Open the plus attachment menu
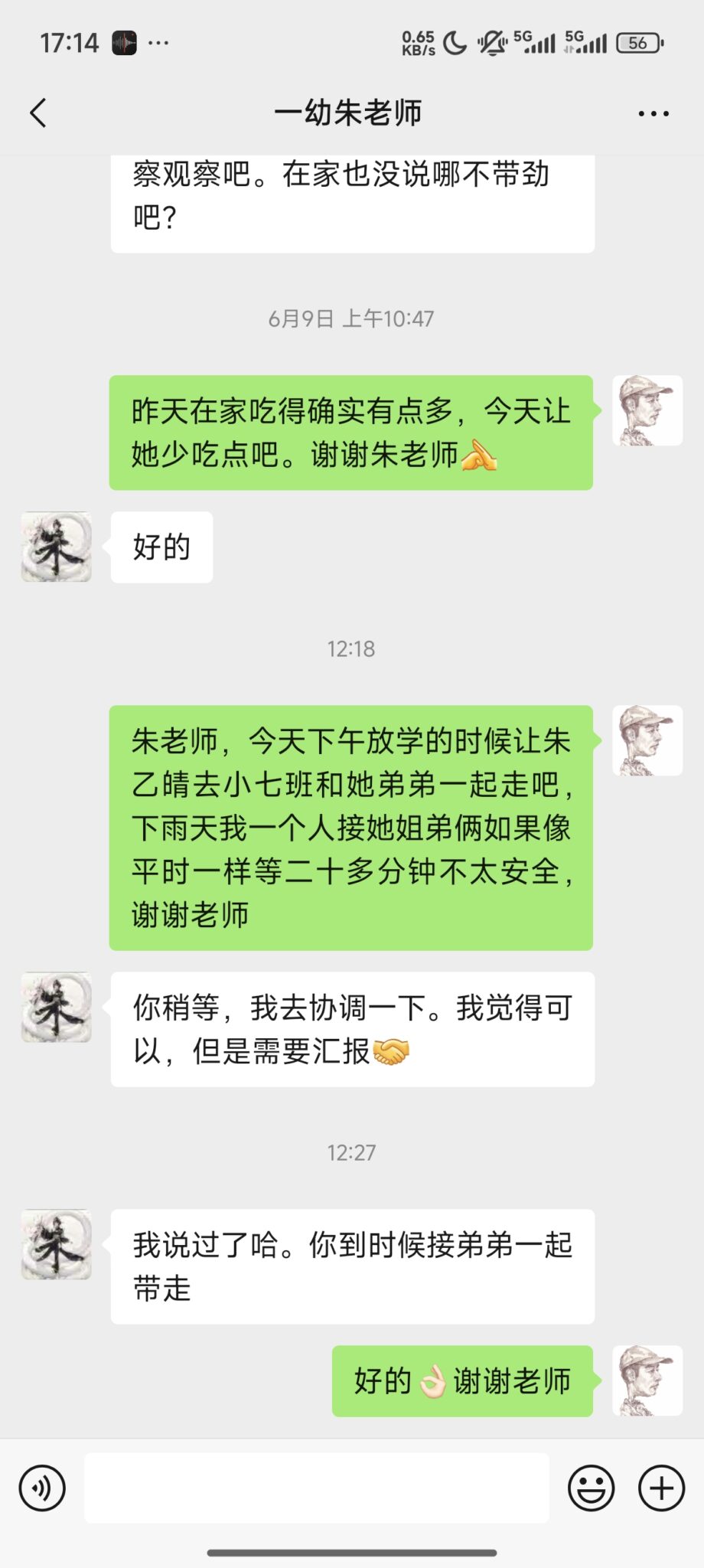This screenshot has height=1568, width=704. point(661,1488)
